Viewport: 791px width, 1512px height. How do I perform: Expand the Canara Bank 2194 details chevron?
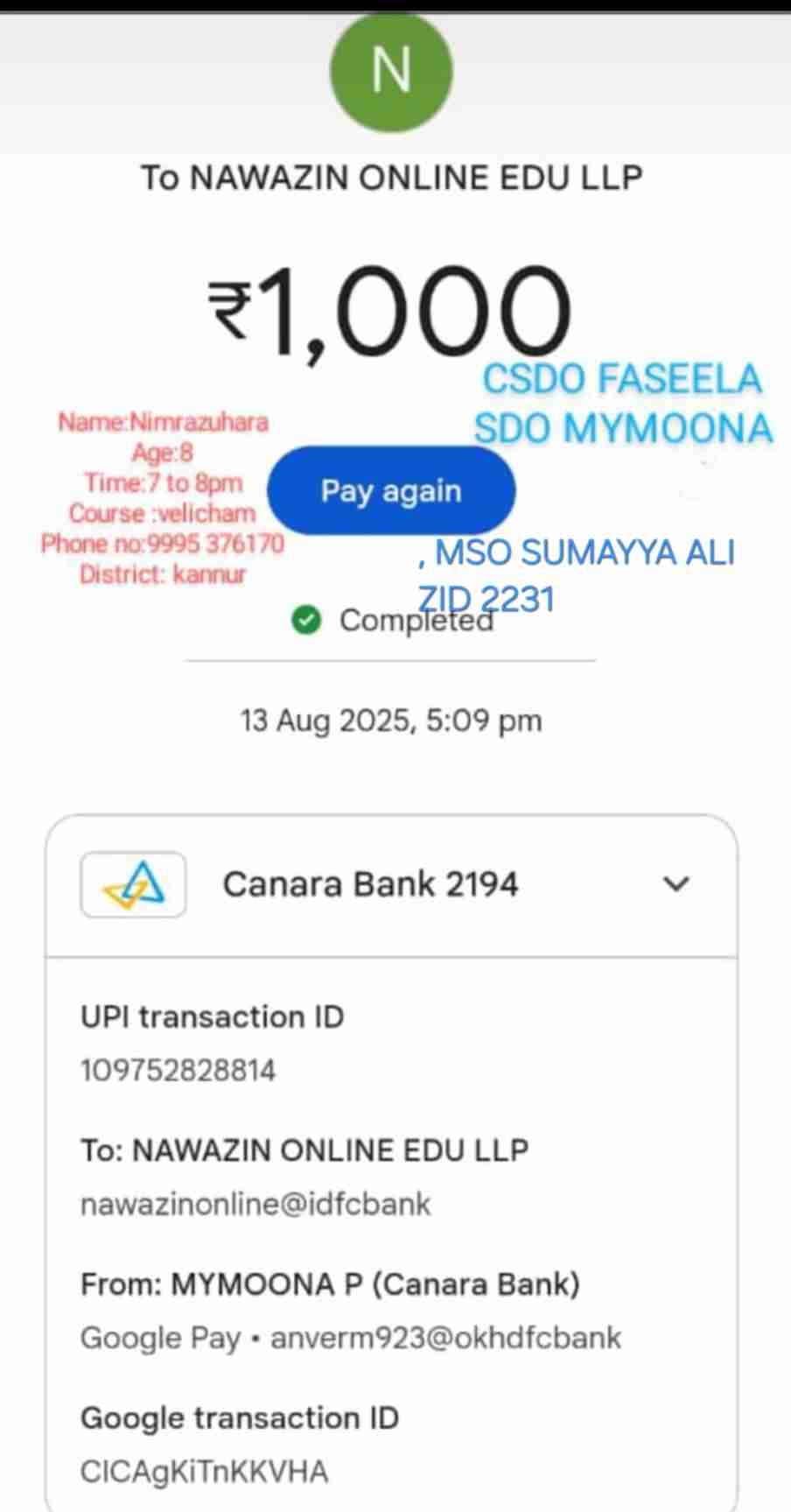[x=675, y=884]
